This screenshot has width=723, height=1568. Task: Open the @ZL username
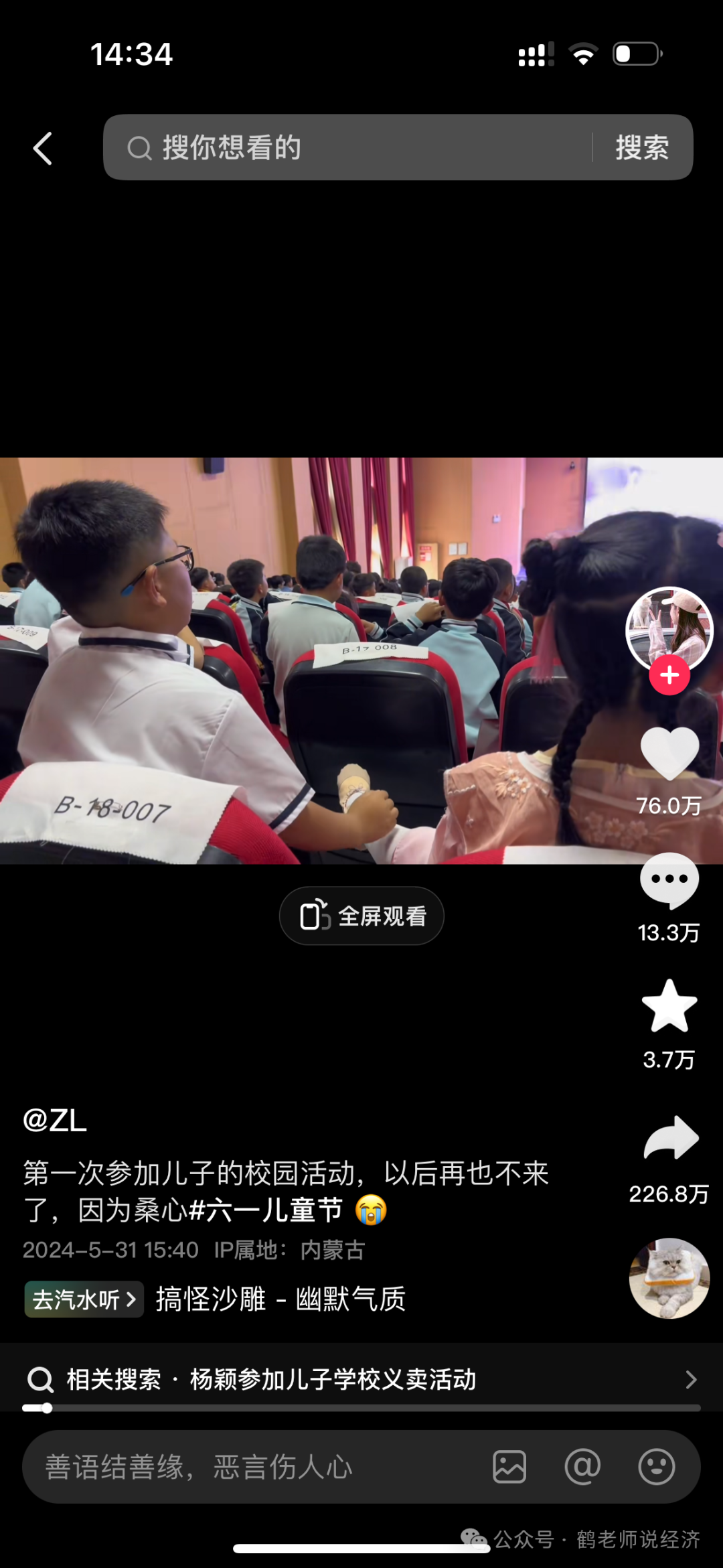point(55,1121)
